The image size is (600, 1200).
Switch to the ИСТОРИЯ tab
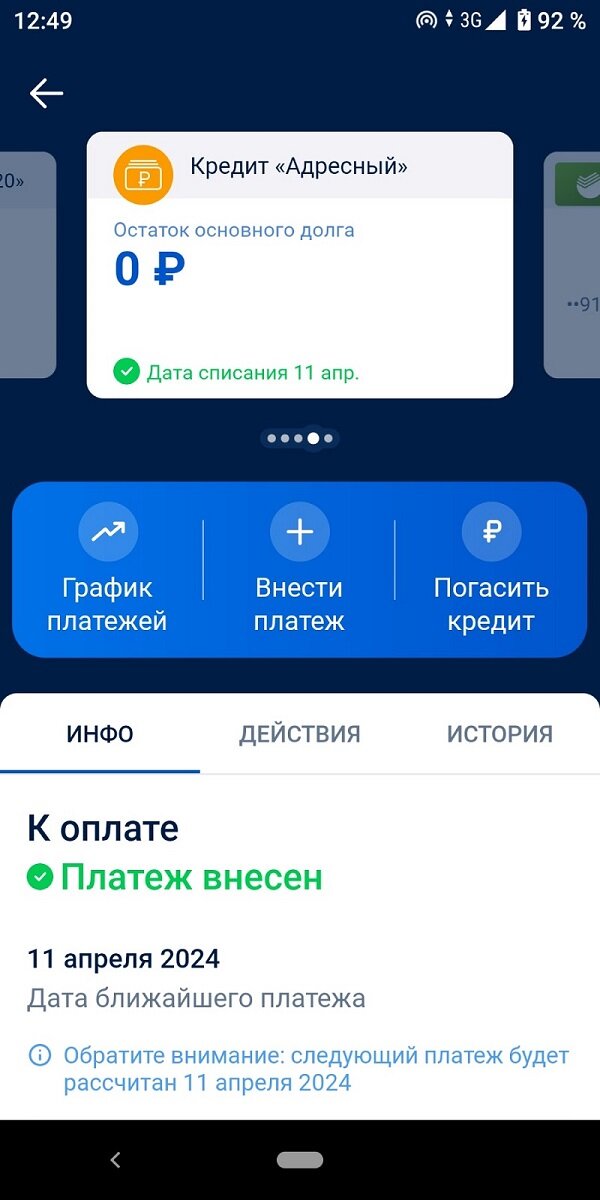point(500,734)
